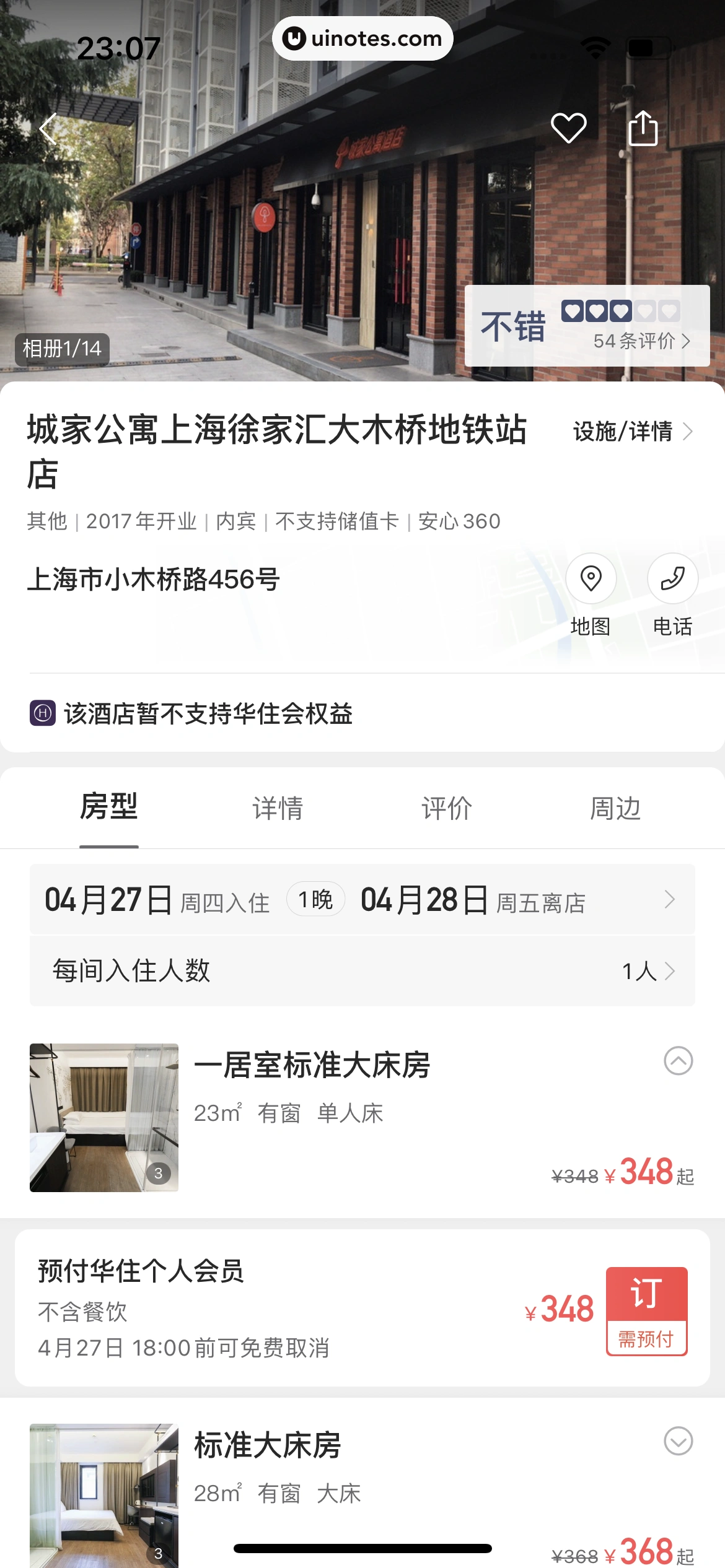View photos of 一居室标准大床房
Image resolution: width=725 pixels, height=1568 pixels.
tap(104, 1117)
